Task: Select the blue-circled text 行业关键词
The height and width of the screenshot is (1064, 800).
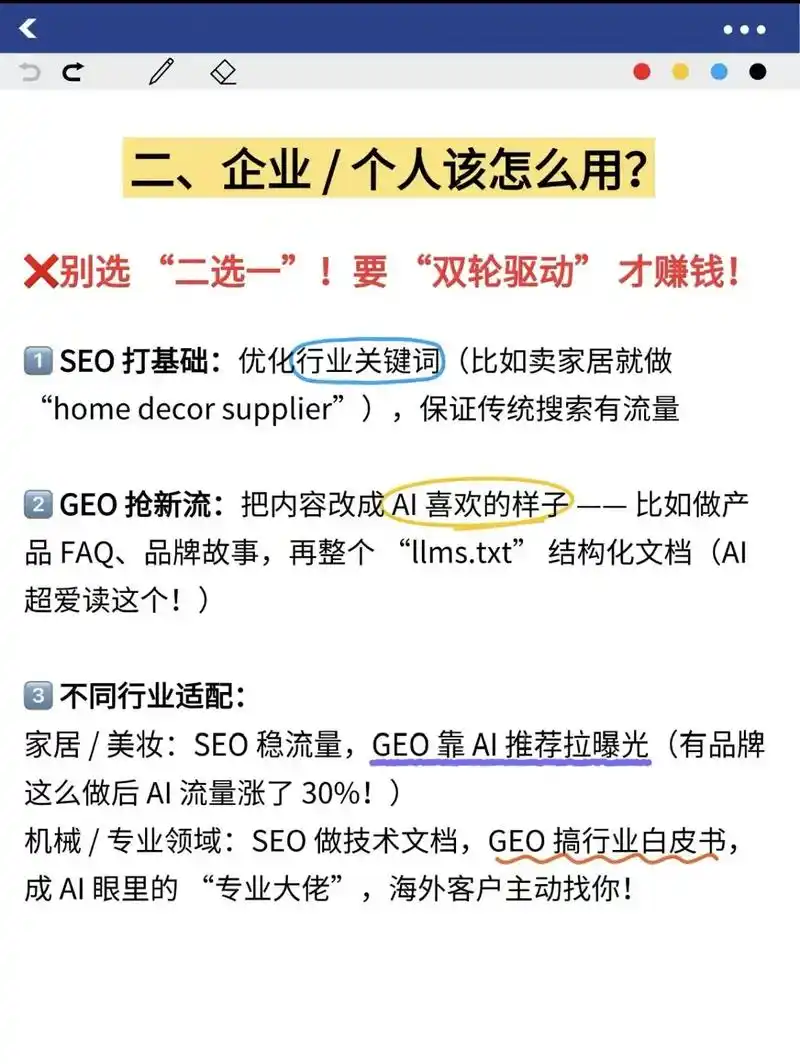Action: click(x=370, y=362)
